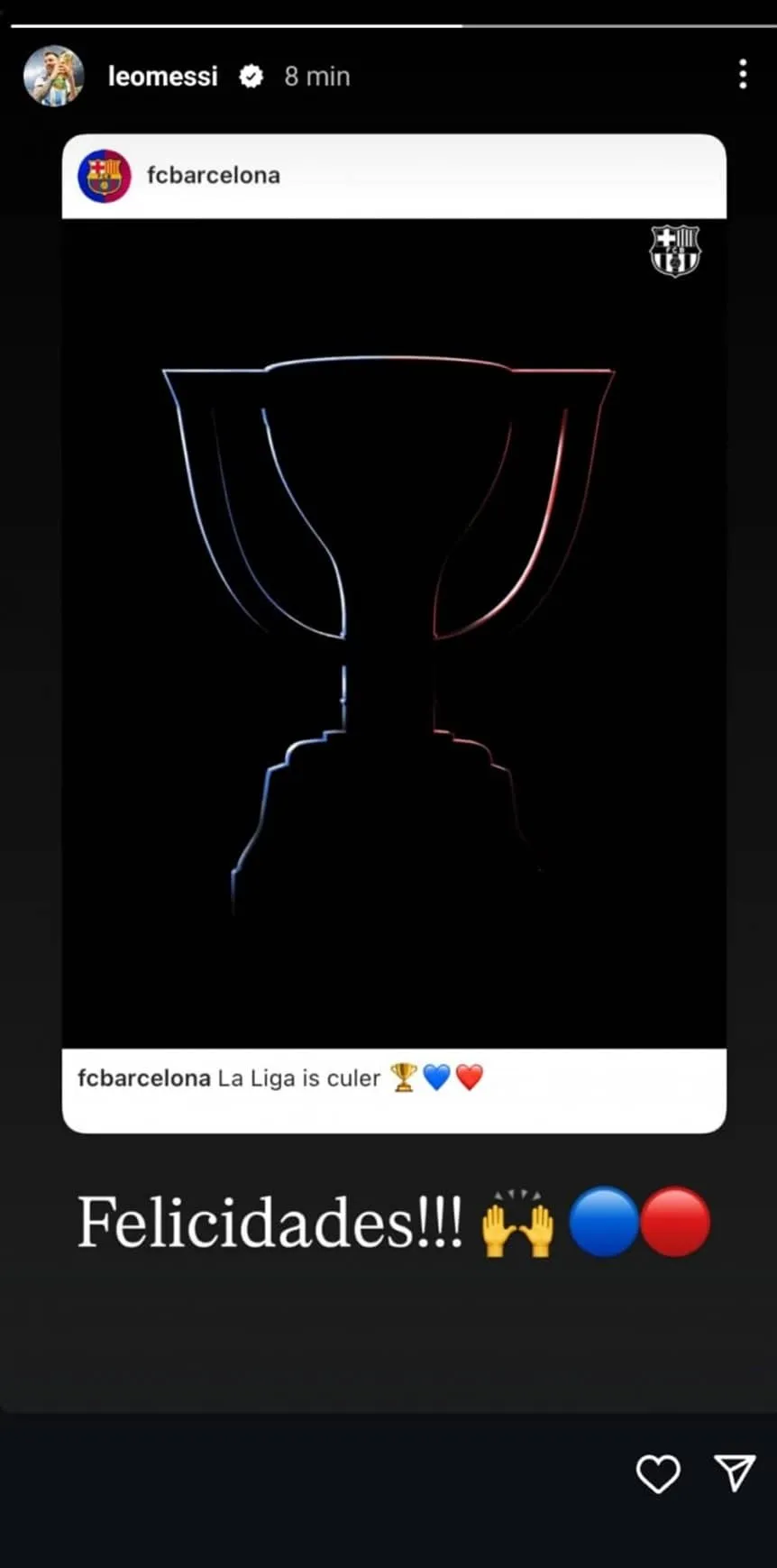The width and height of the screenshot is (777, 1568).
Task: Like this story with the heart
Action: 658,1473
